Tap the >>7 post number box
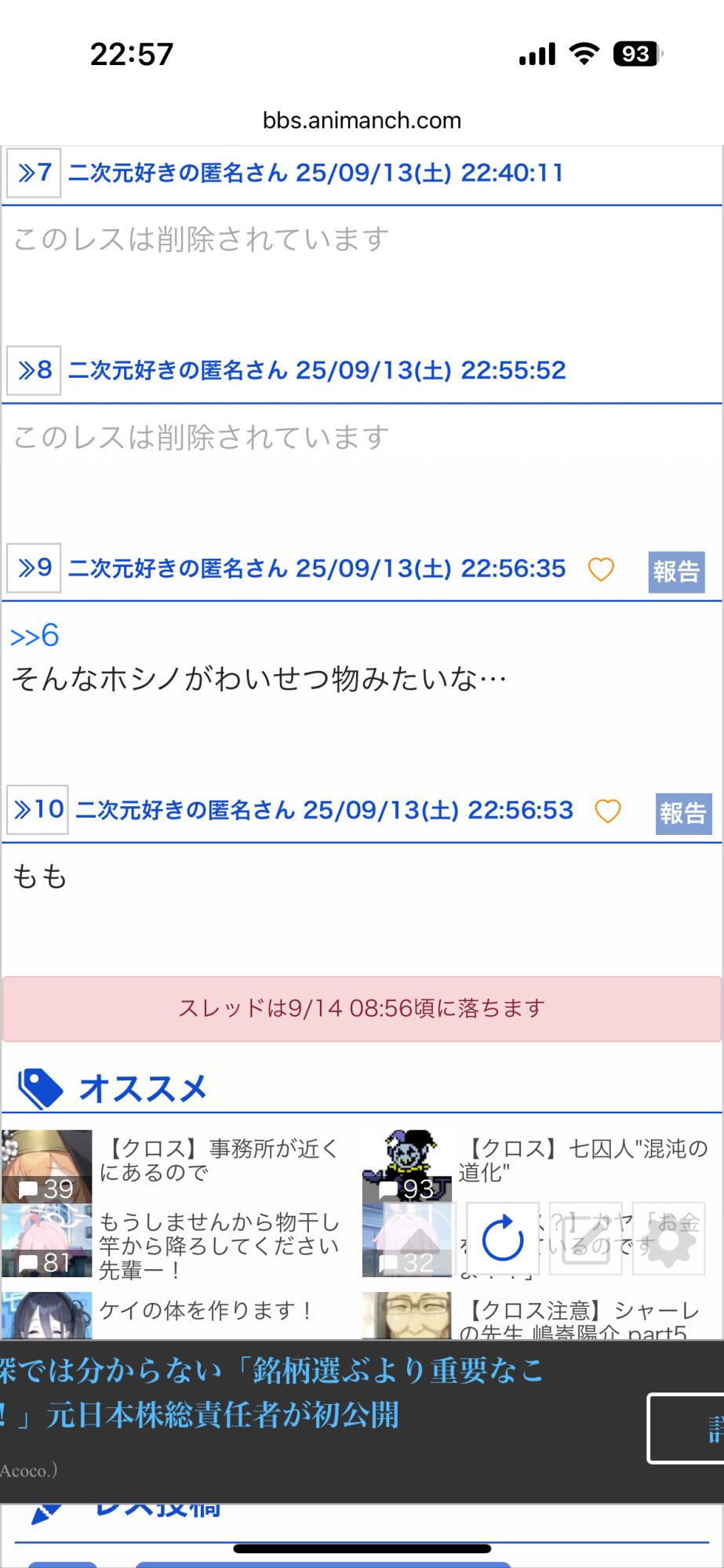The image size is (724, 1568). click(x=35, y=172)
